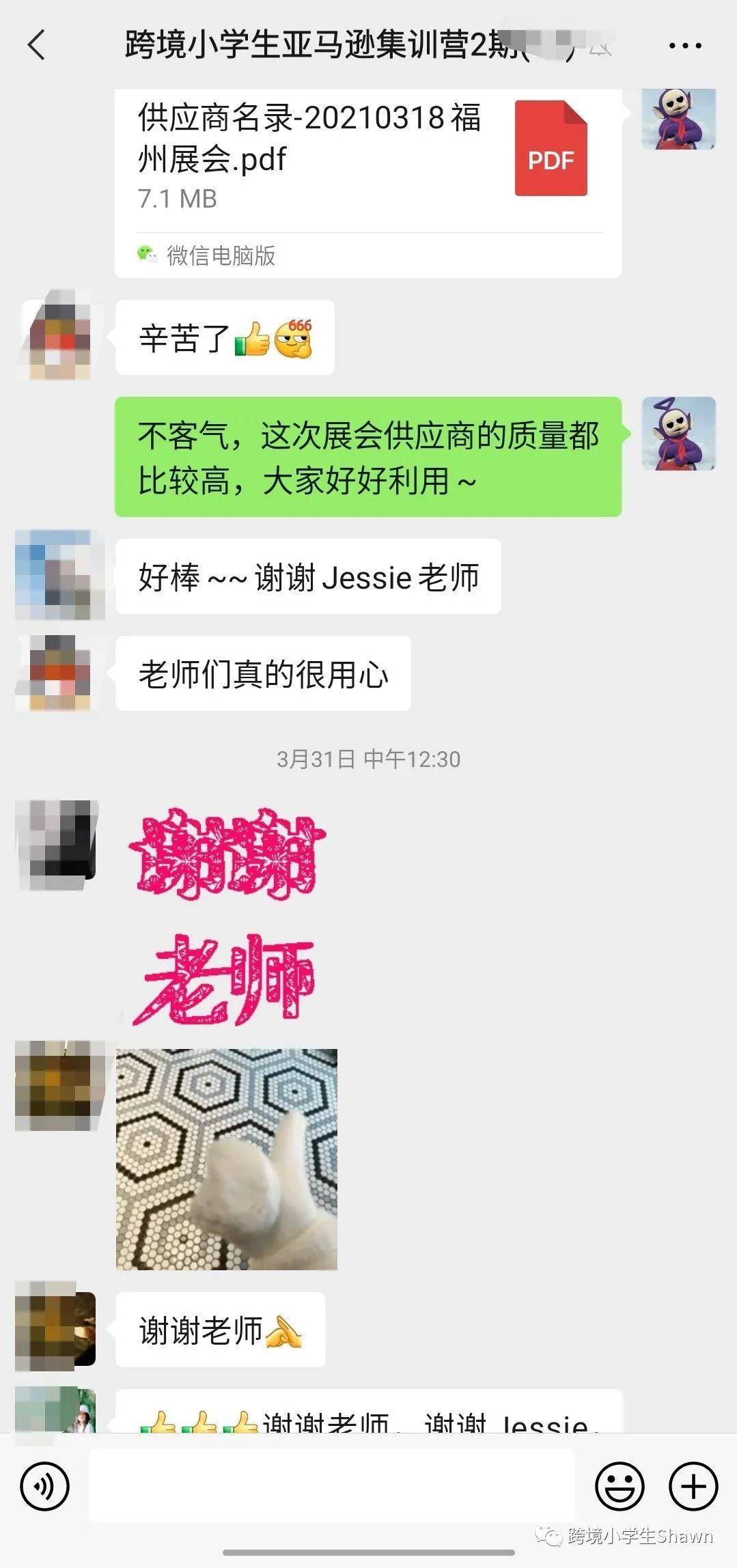The image size is (737, 1568).
Task: Tap the purple Teletubby avatar beside green message
Action: [x=678, y=434]
